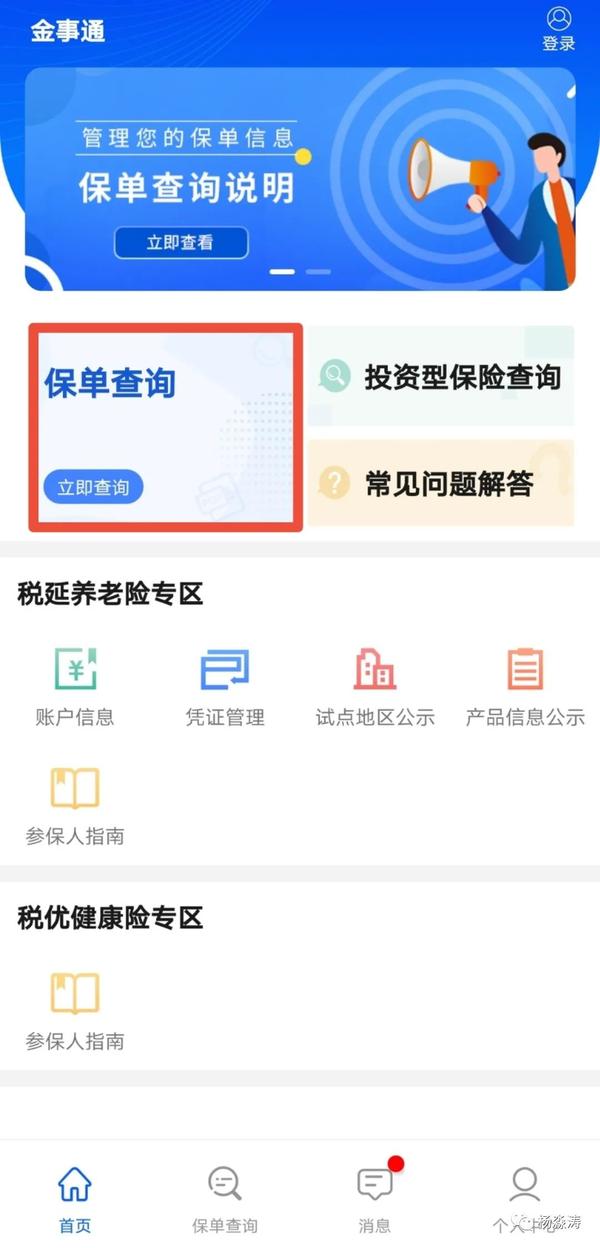Switch to the 个人中心 tab
This screenshot has width=600, height=1248.
tap(525, 1199)
